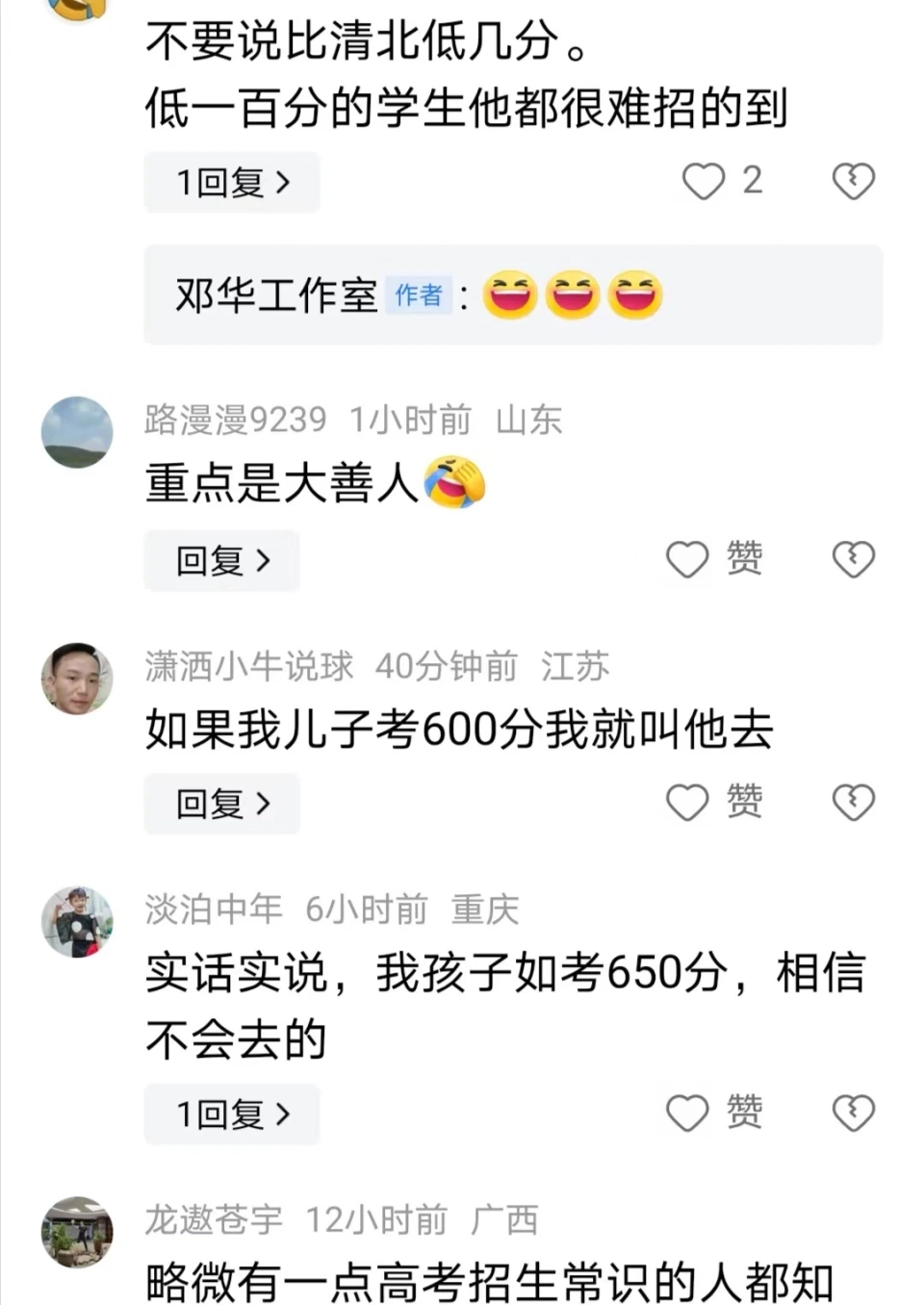The width and height of the screenshot is (924, 1305).
Task: Open 潇洒小牛说球's profile avatar
Action: 77,678
